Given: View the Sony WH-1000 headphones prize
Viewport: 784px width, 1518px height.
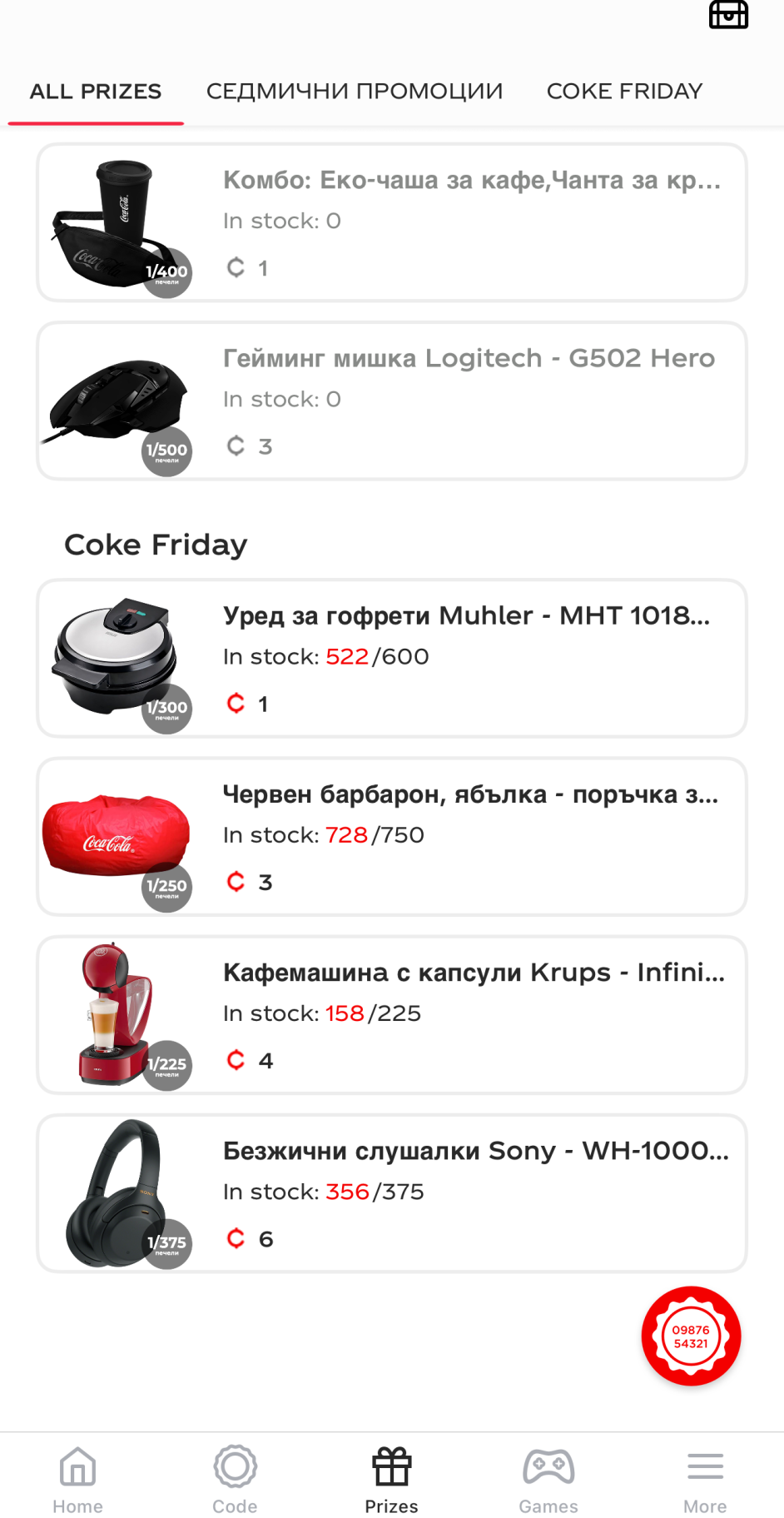Looking at the screenshot, I should (x=392, y=1192).
